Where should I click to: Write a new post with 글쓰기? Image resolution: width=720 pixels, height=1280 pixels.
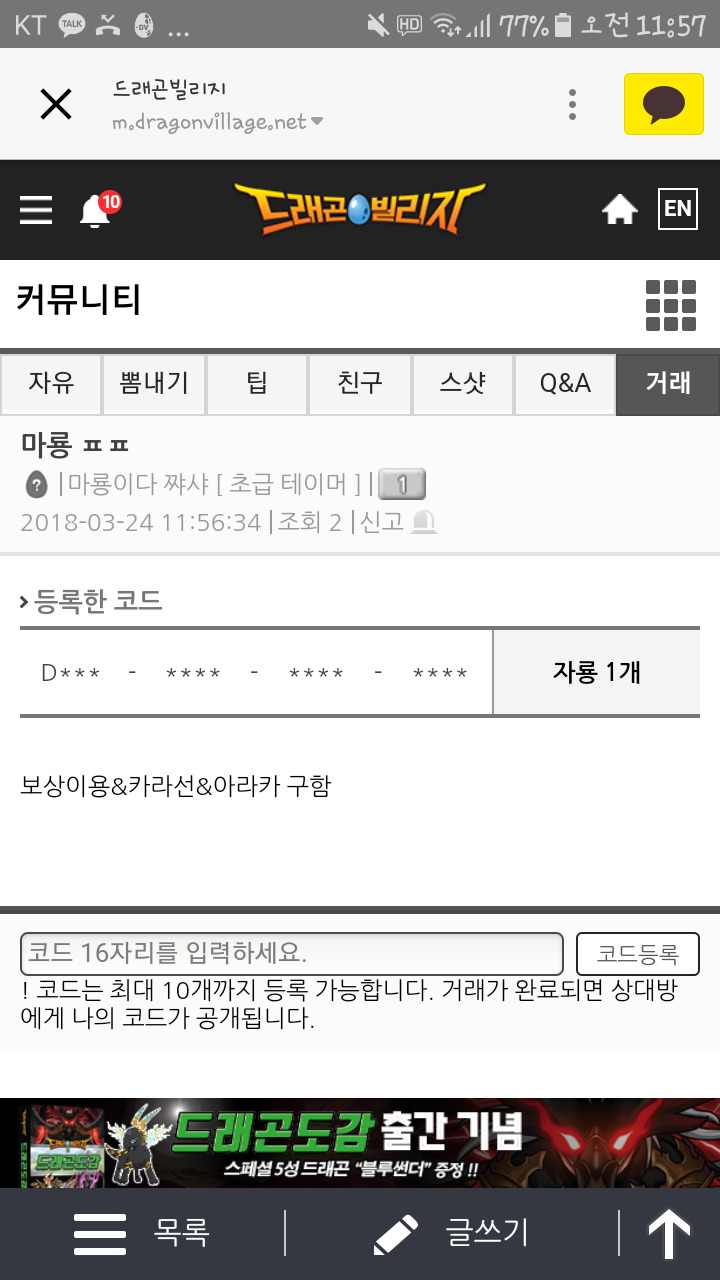(451, 1233)
